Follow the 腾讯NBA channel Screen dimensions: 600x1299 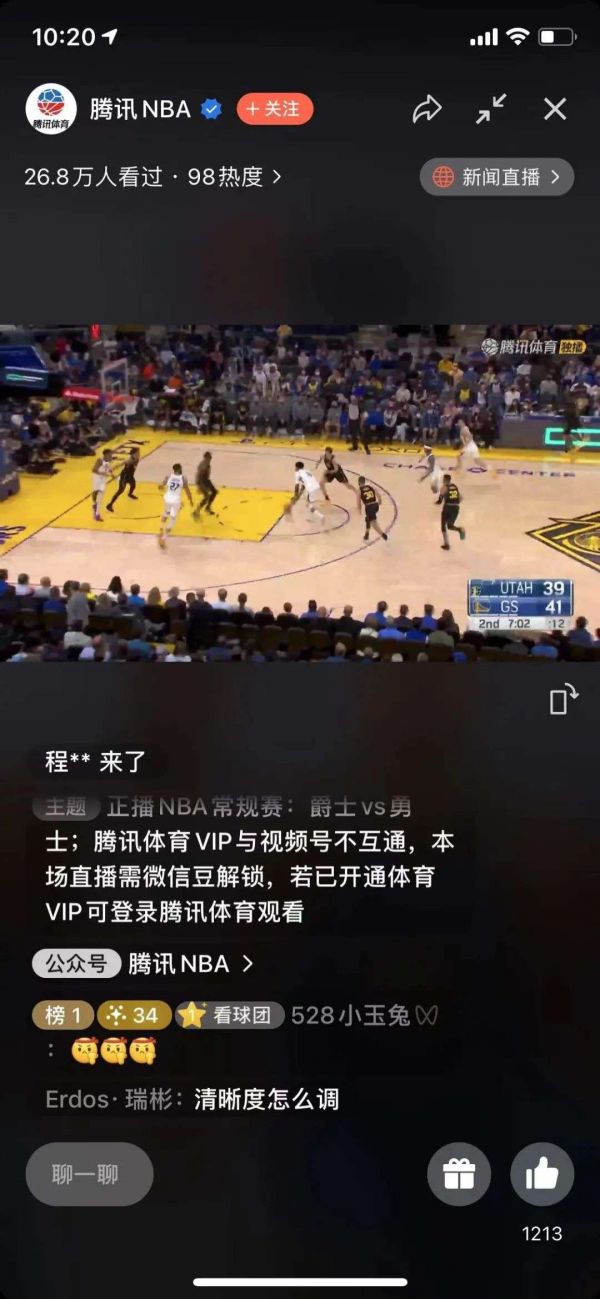tap(275, 109)
